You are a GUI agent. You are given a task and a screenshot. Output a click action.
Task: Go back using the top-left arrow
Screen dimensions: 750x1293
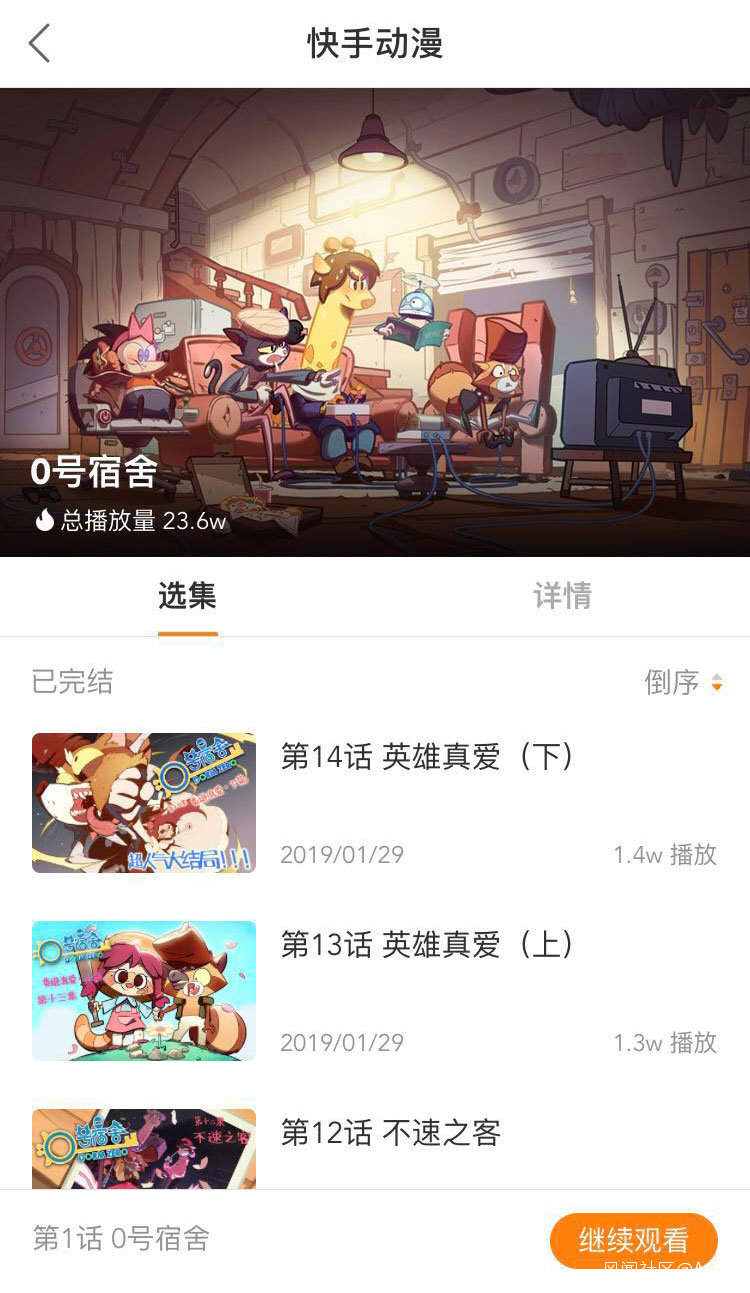[x=40, y=44]
